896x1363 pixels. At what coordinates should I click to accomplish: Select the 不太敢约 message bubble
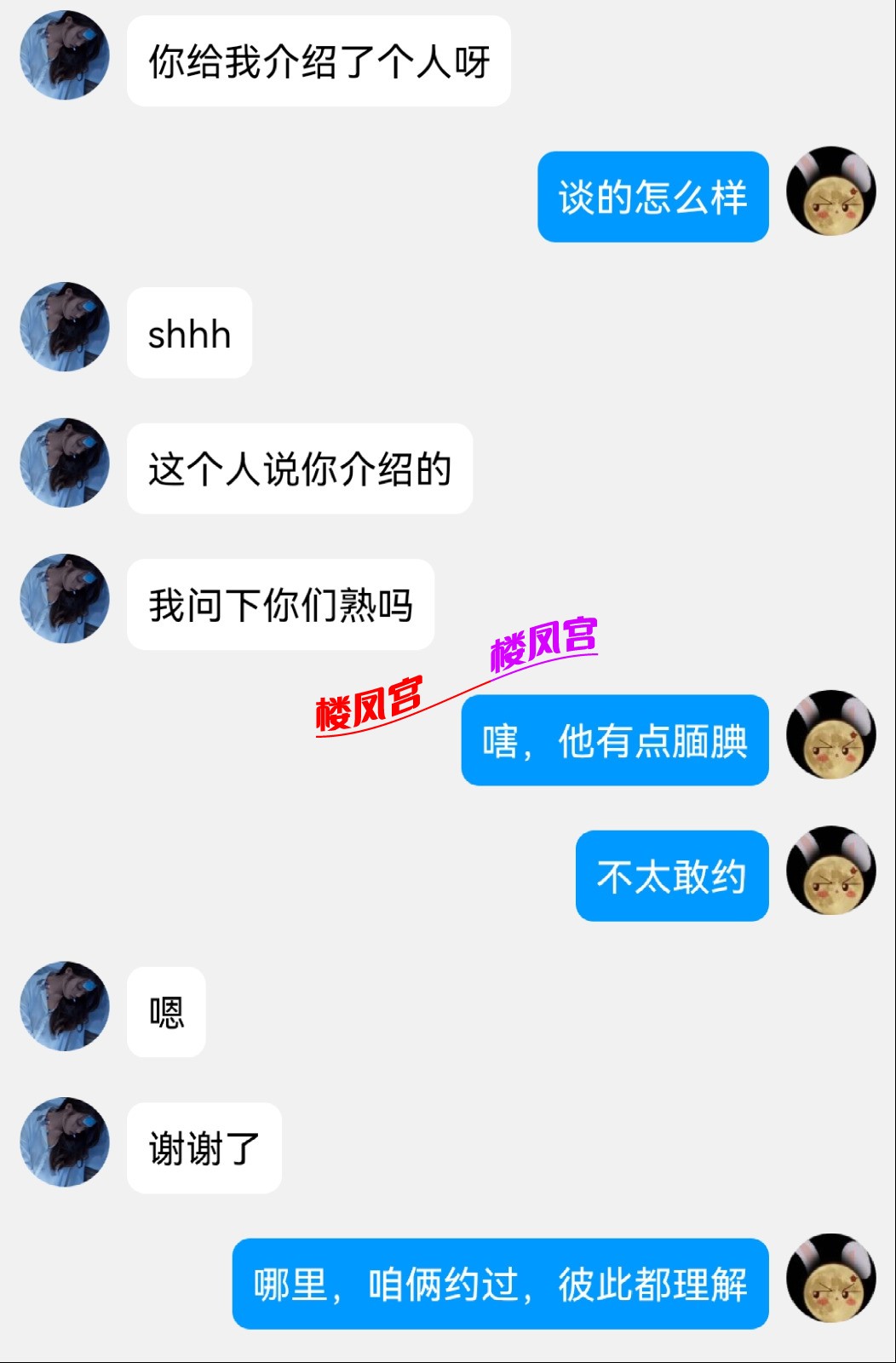click(x=670, y=876)
